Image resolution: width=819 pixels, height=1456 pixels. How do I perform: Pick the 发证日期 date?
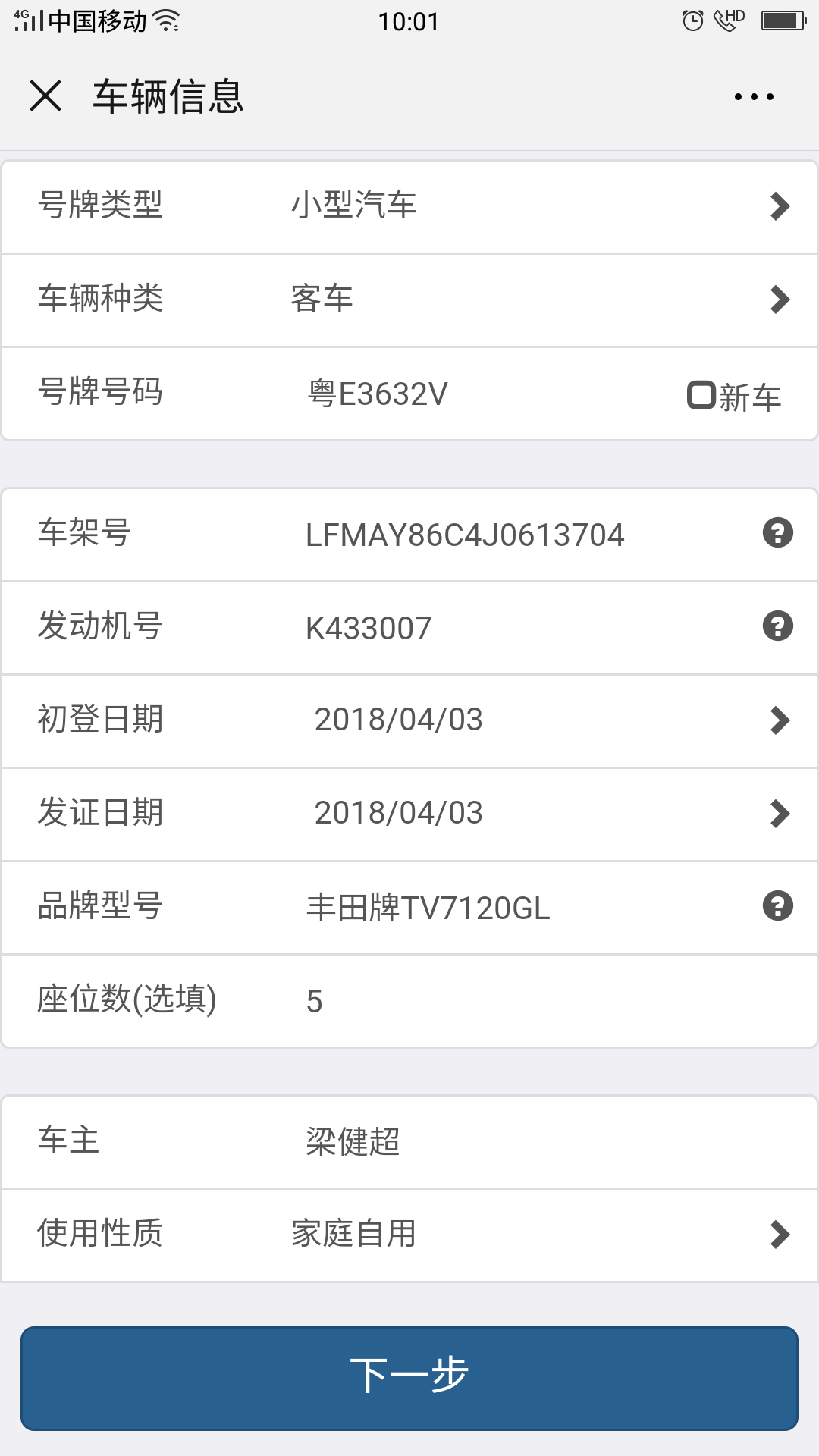tap(409, 814)
